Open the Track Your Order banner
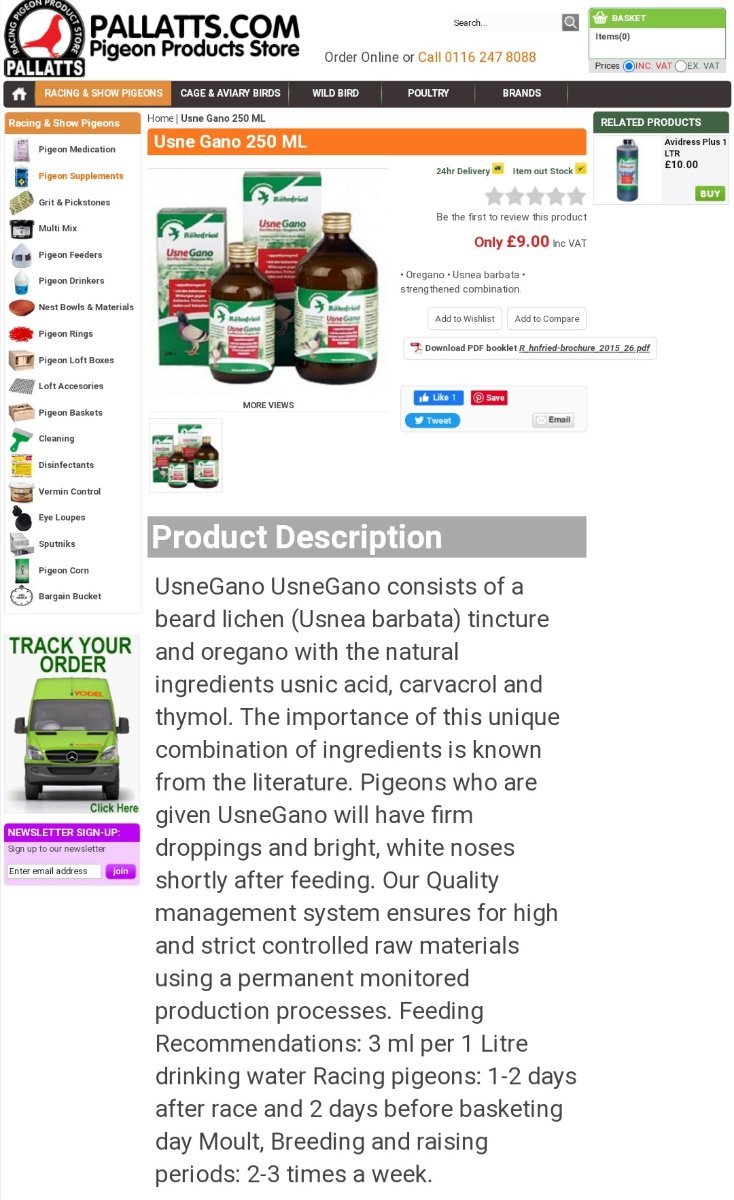Viewport: 734px width, 1200px height. (71, 724)
